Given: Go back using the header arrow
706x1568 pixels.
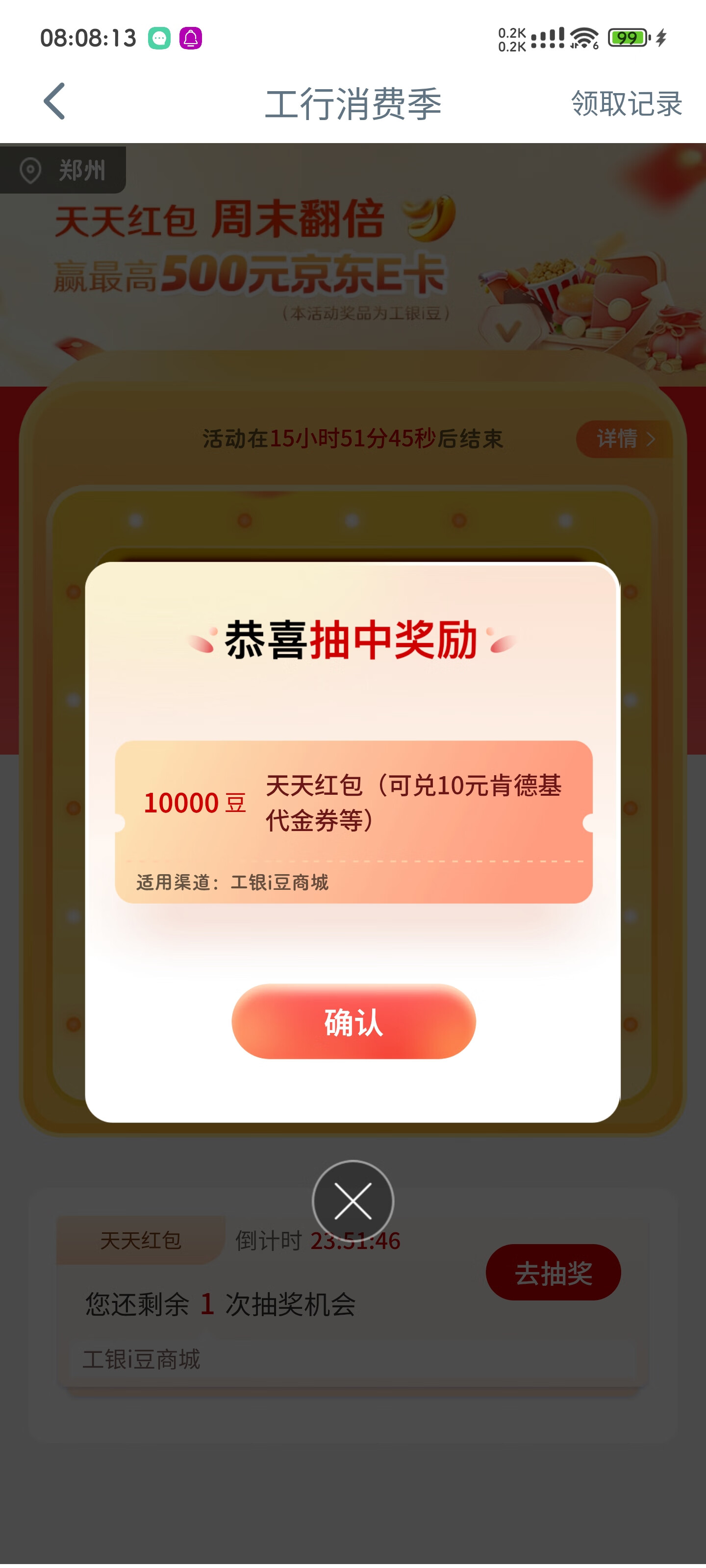Looking at the screenshot, I should (54, 101).
